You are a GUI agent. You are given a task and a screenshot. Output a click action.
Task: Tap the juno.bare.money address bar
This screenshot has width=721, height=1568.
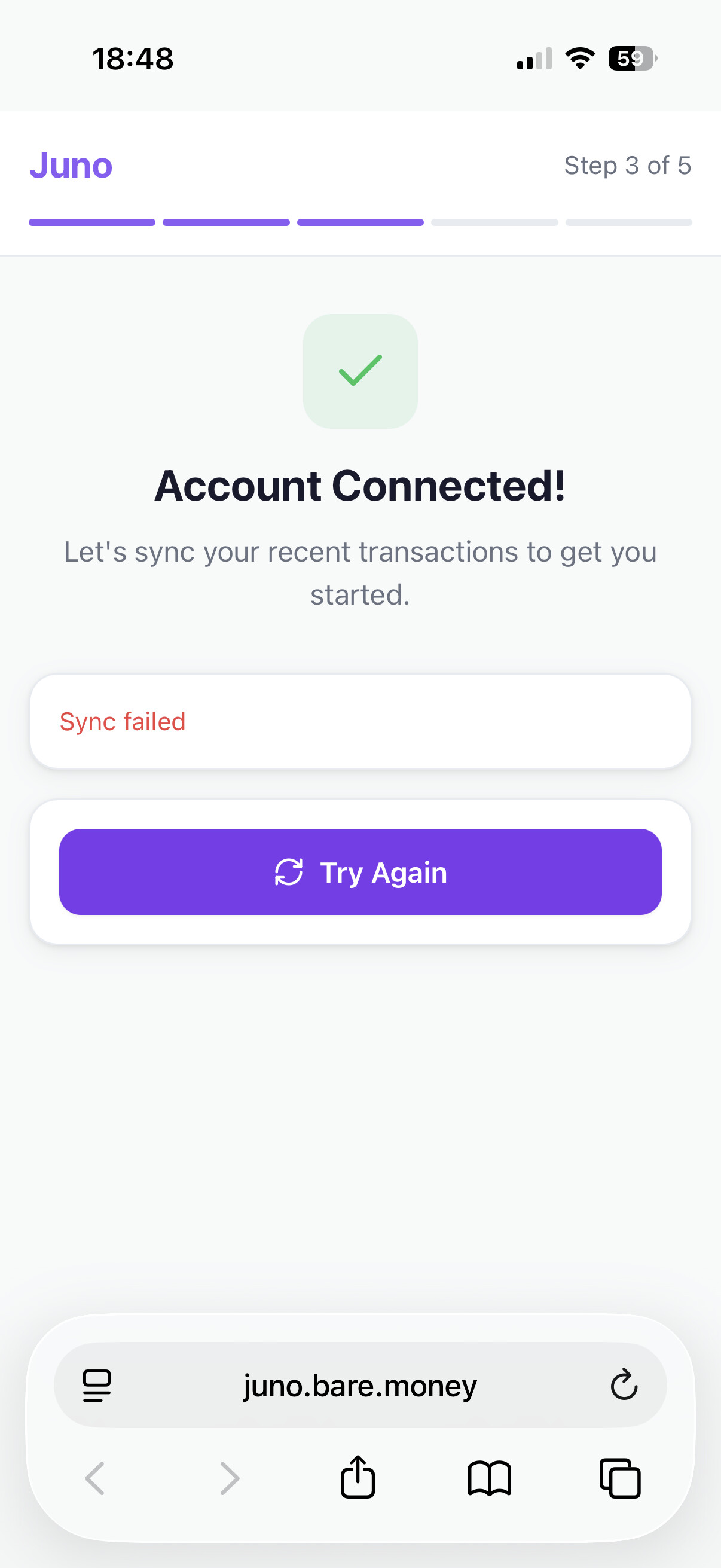[360, 1386]
